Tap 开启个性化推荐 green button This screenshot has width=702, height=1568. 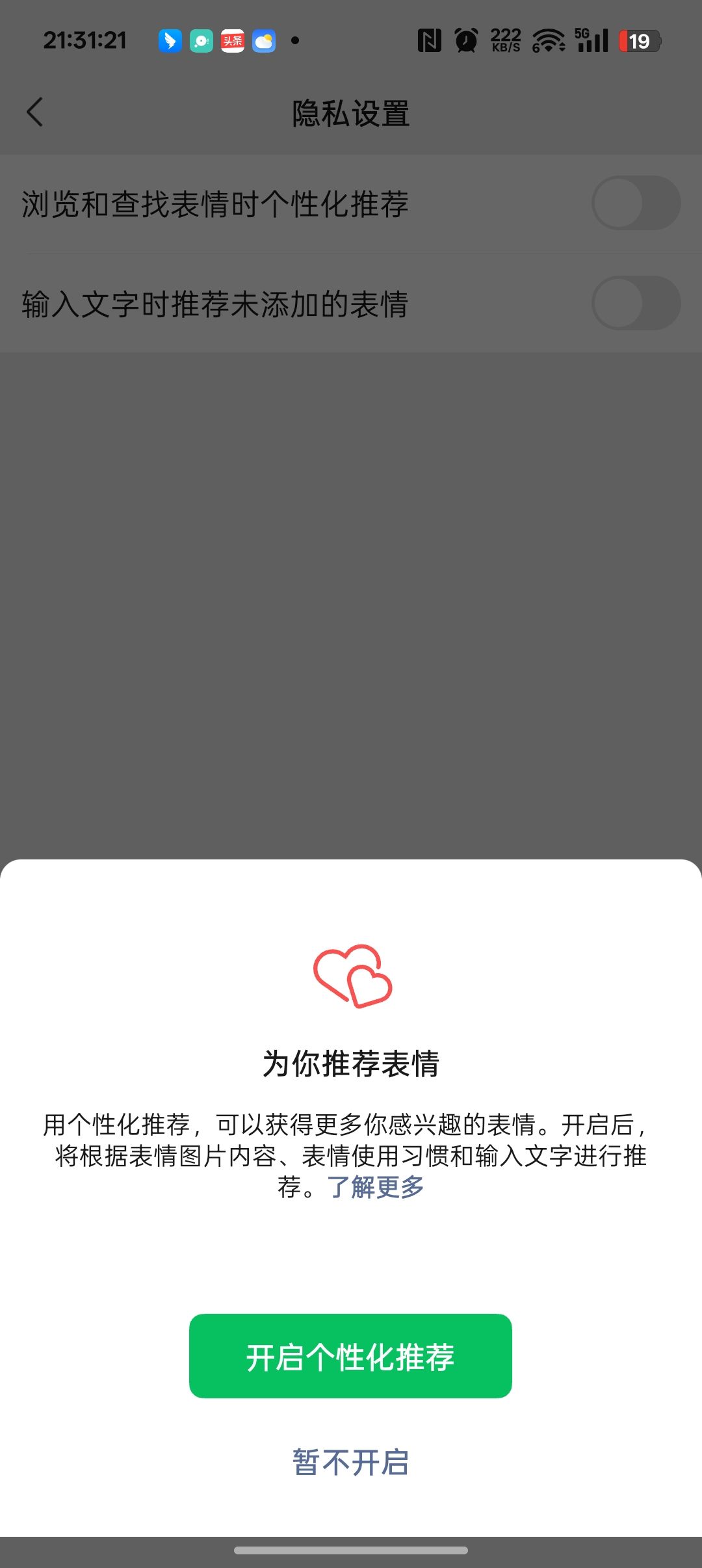click(x=350, y=1357)
